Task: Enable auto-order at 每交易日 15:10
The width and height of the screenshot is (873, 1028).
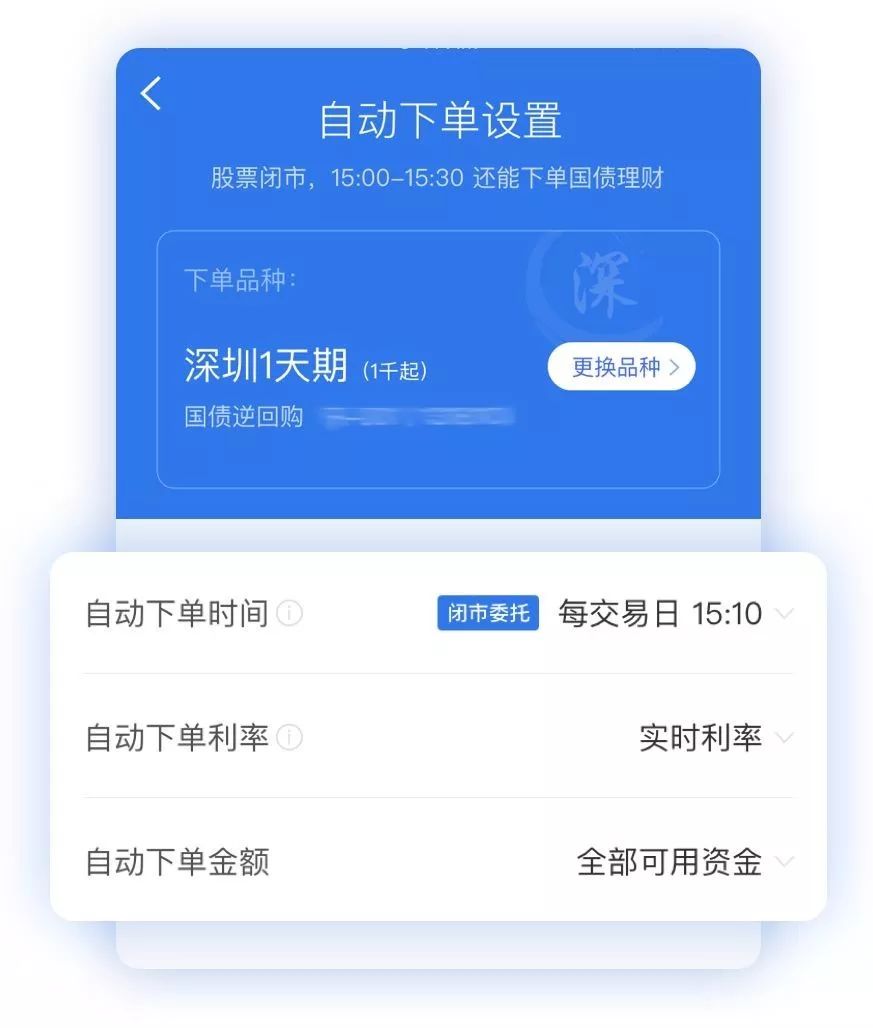Action: click(660, 614)
